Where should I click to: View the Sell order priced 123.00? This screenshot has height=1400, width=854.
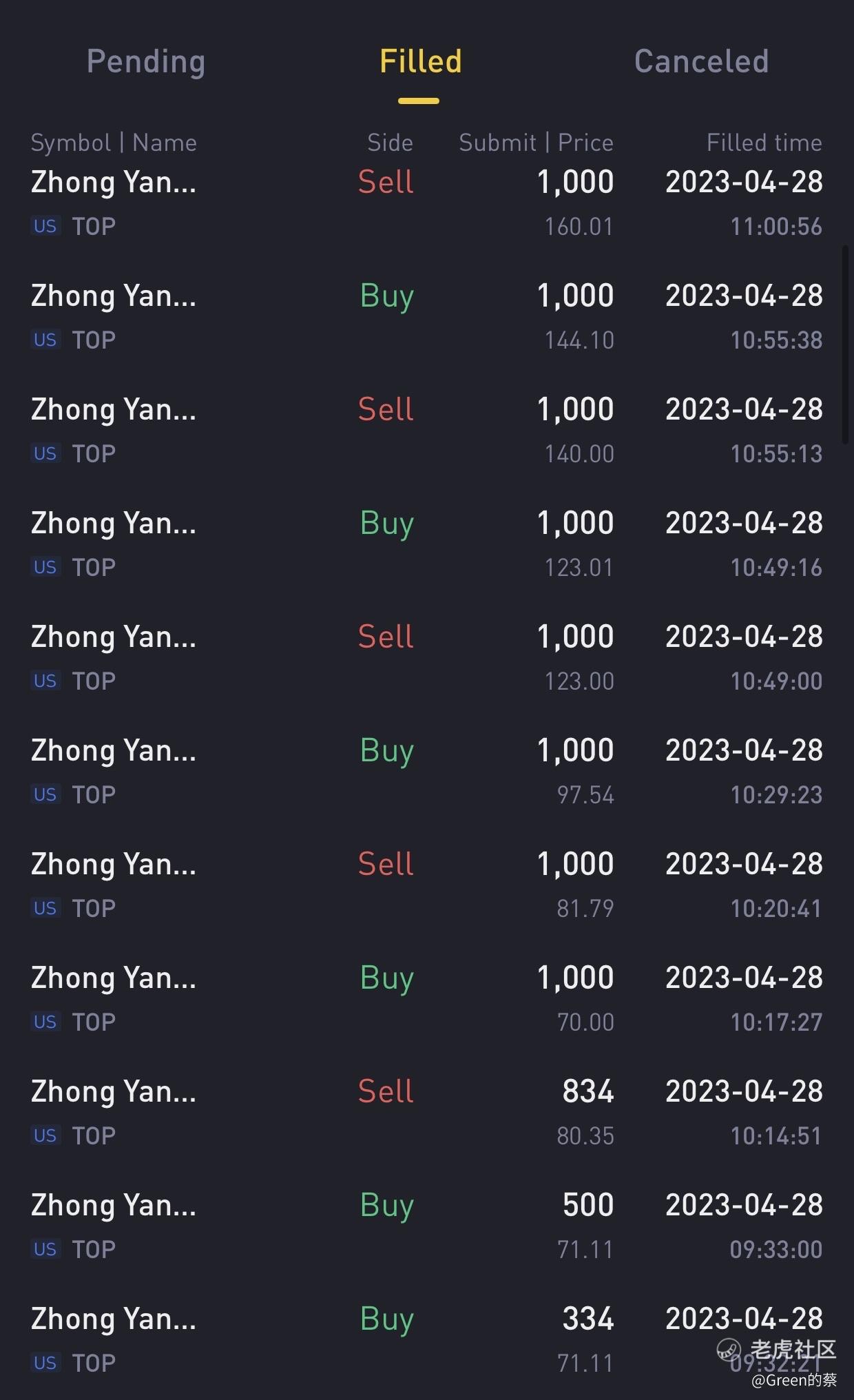tap(427, 658)
